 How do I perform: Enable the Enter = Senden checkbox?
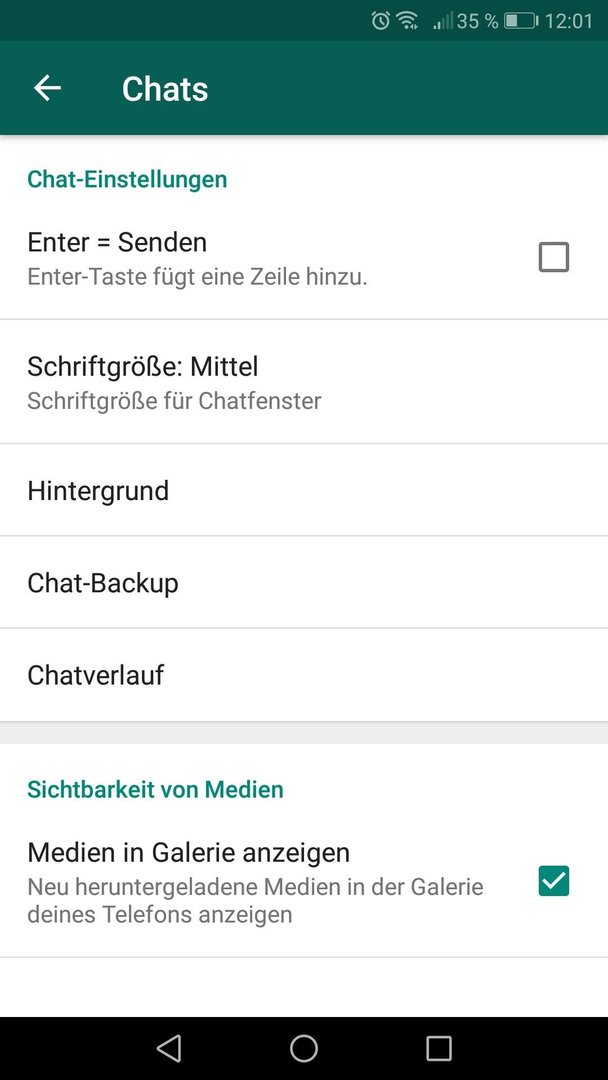(x=554, y=258)
